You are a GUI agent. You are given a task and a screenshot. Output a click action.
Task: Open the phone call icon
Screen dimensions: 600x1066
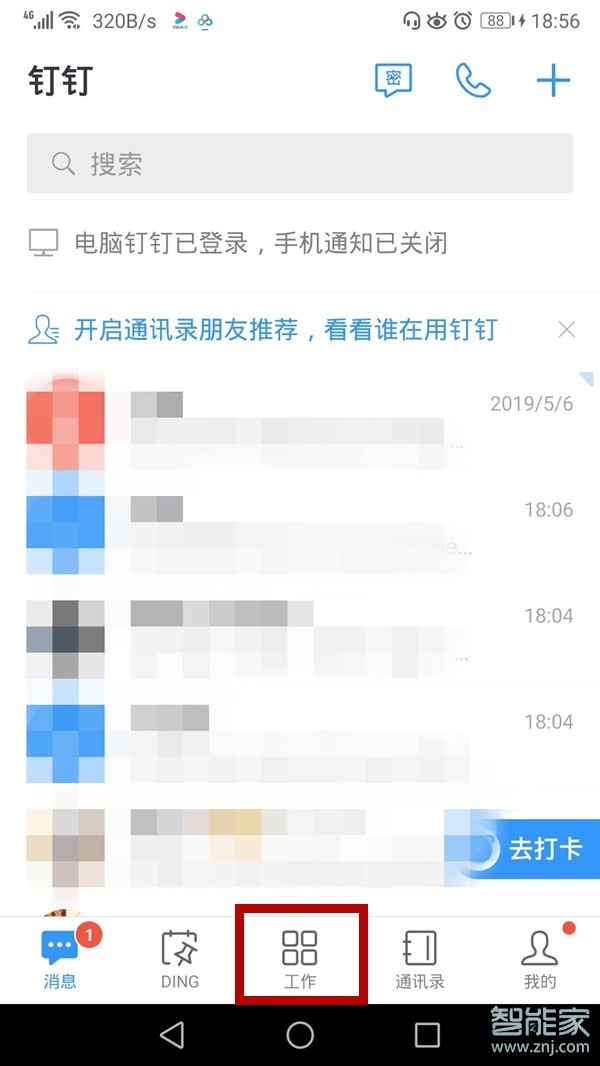pos(473,80)
